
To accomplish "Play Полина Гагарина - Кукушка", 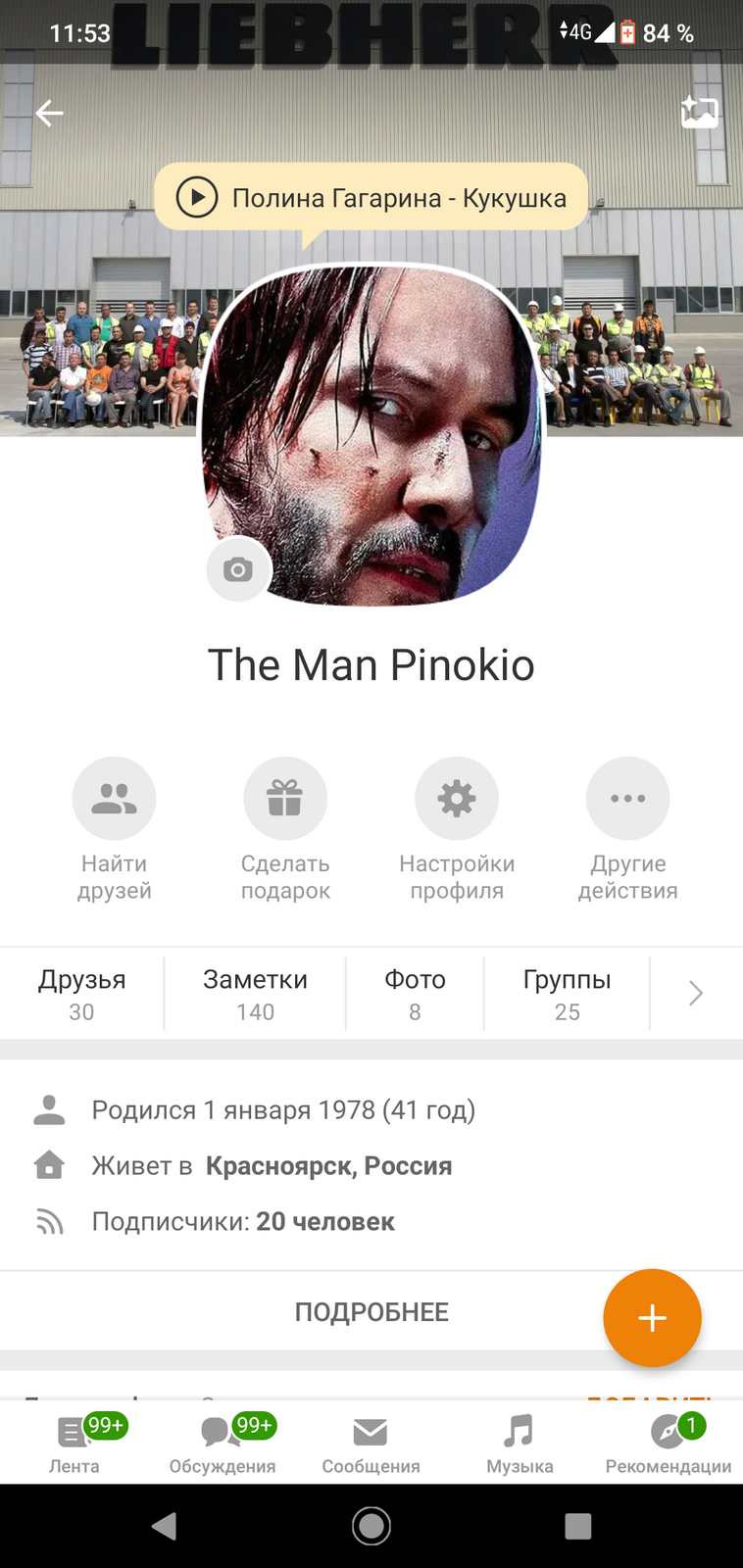I will (197, 197).
